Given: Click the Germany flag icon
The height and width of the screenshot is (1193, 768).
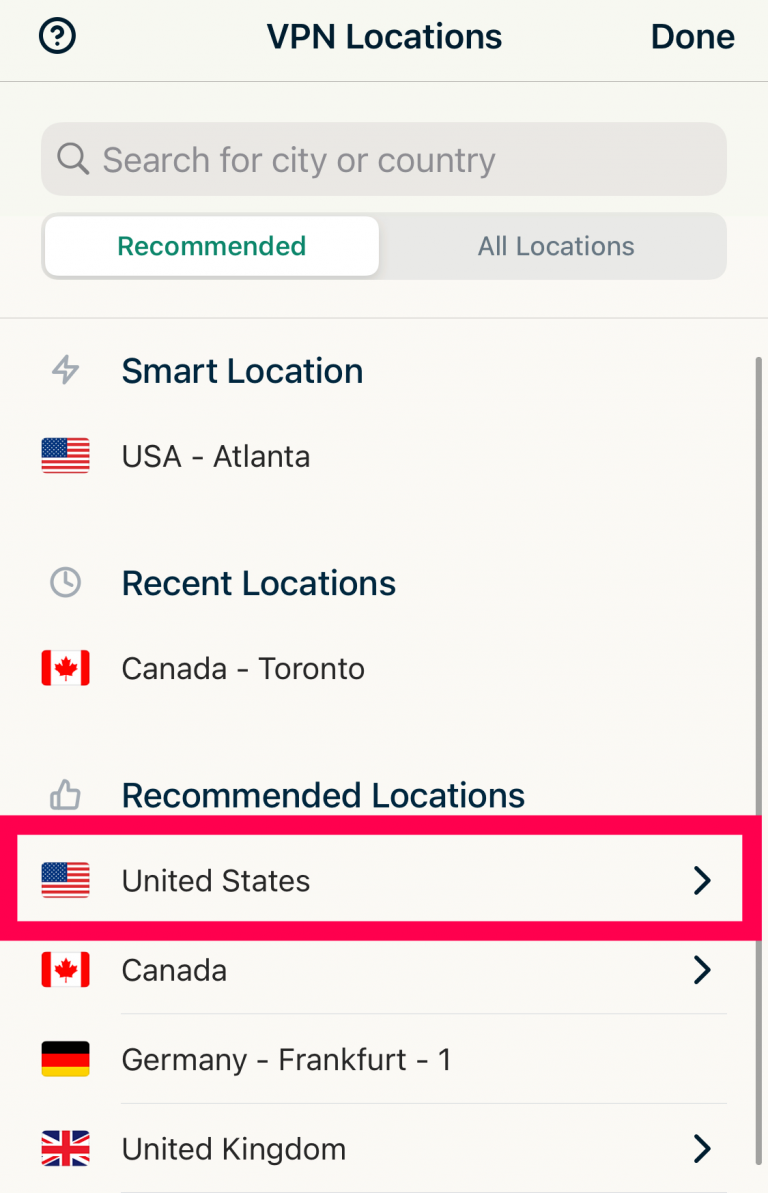Looking at the screenshot, I should [64, 1059].
